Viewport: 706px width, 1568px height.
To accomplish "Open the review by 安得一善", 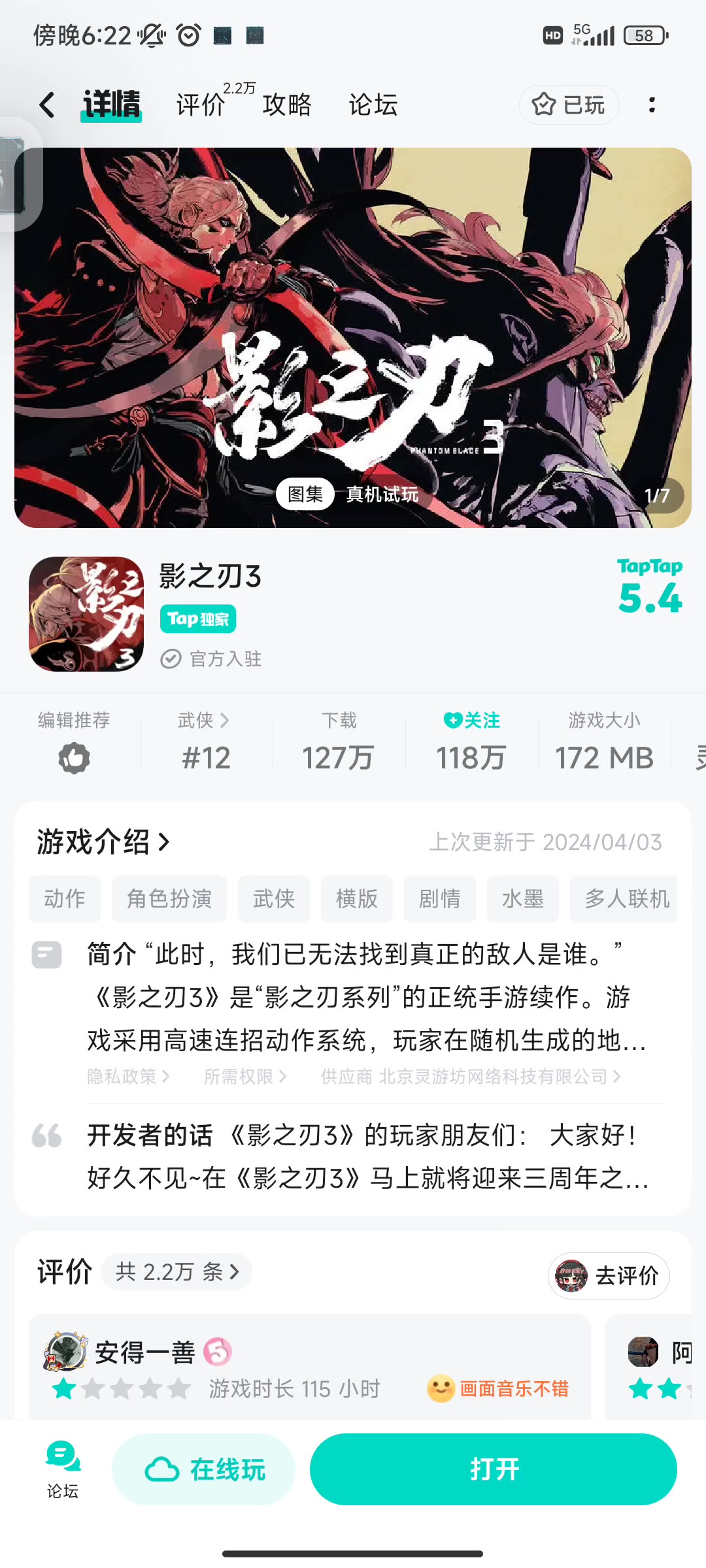I will [x=310, y=1367].
